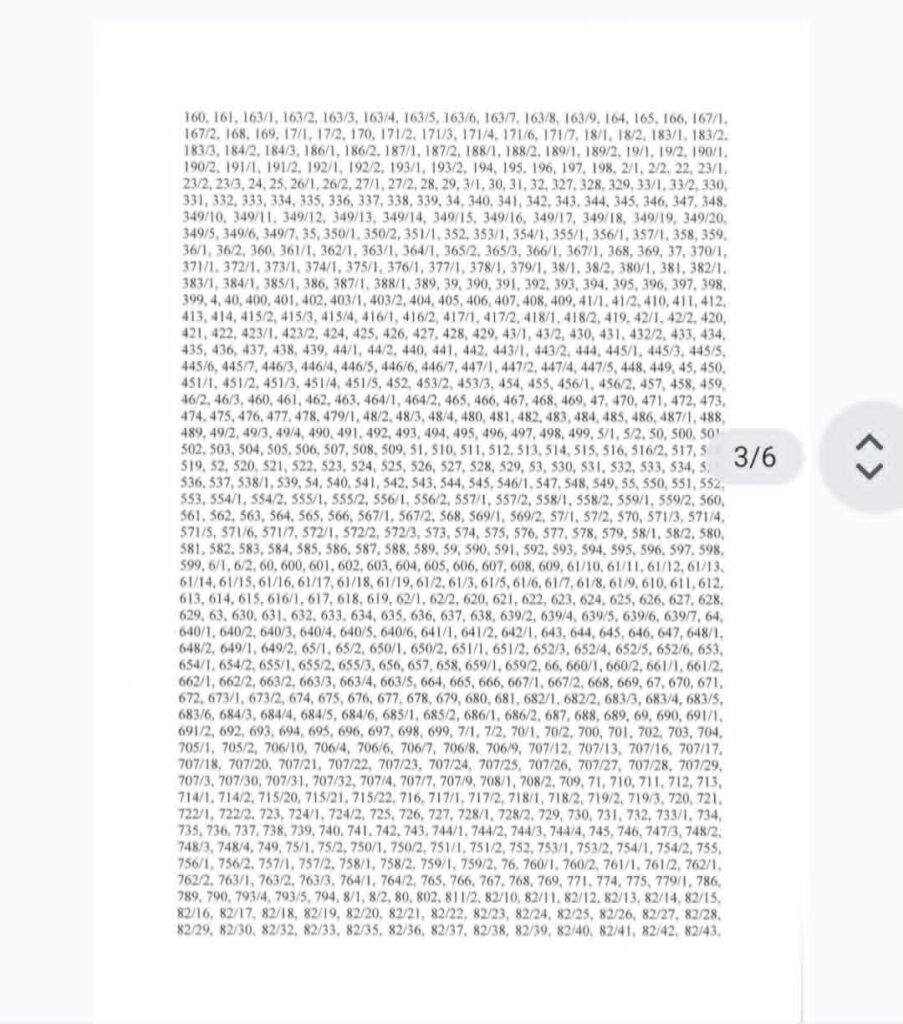903x1024 pixels.
Task: Tap the fast-scroll handle with up/down arrows
Action: pos(869,457)
